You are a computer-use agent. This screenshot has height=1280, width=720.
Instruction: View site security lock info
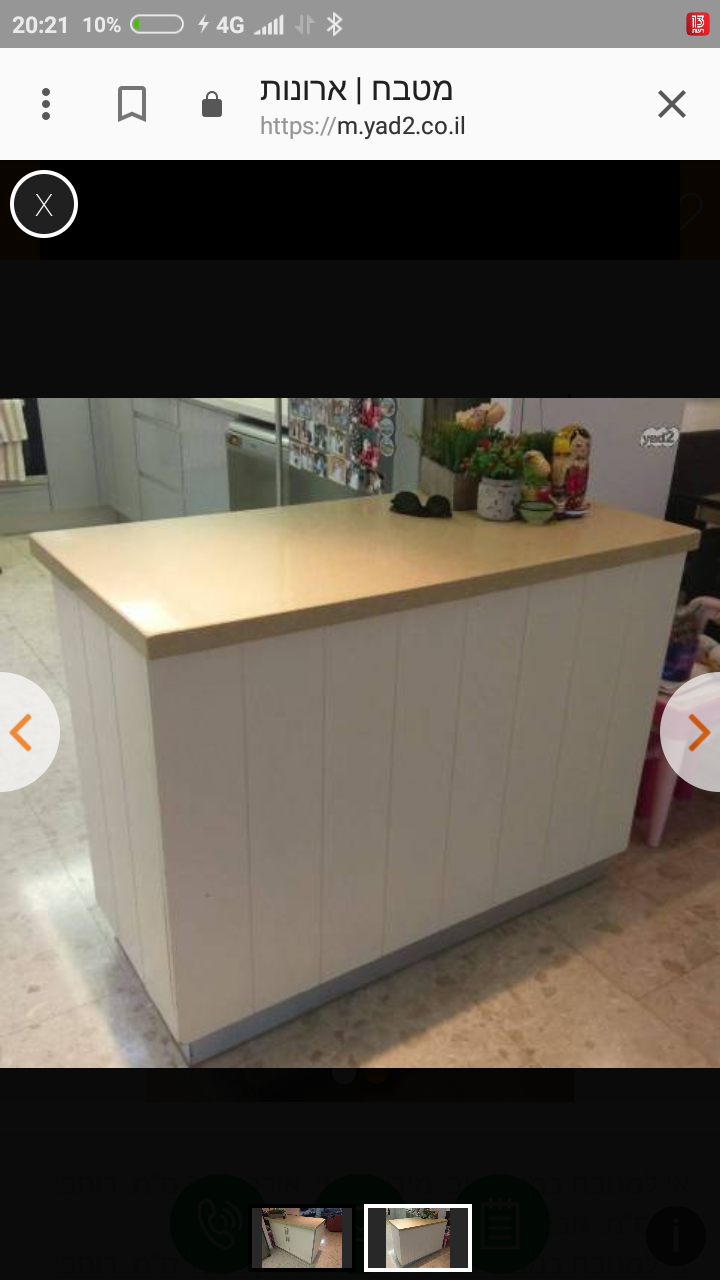pos(212,104)
